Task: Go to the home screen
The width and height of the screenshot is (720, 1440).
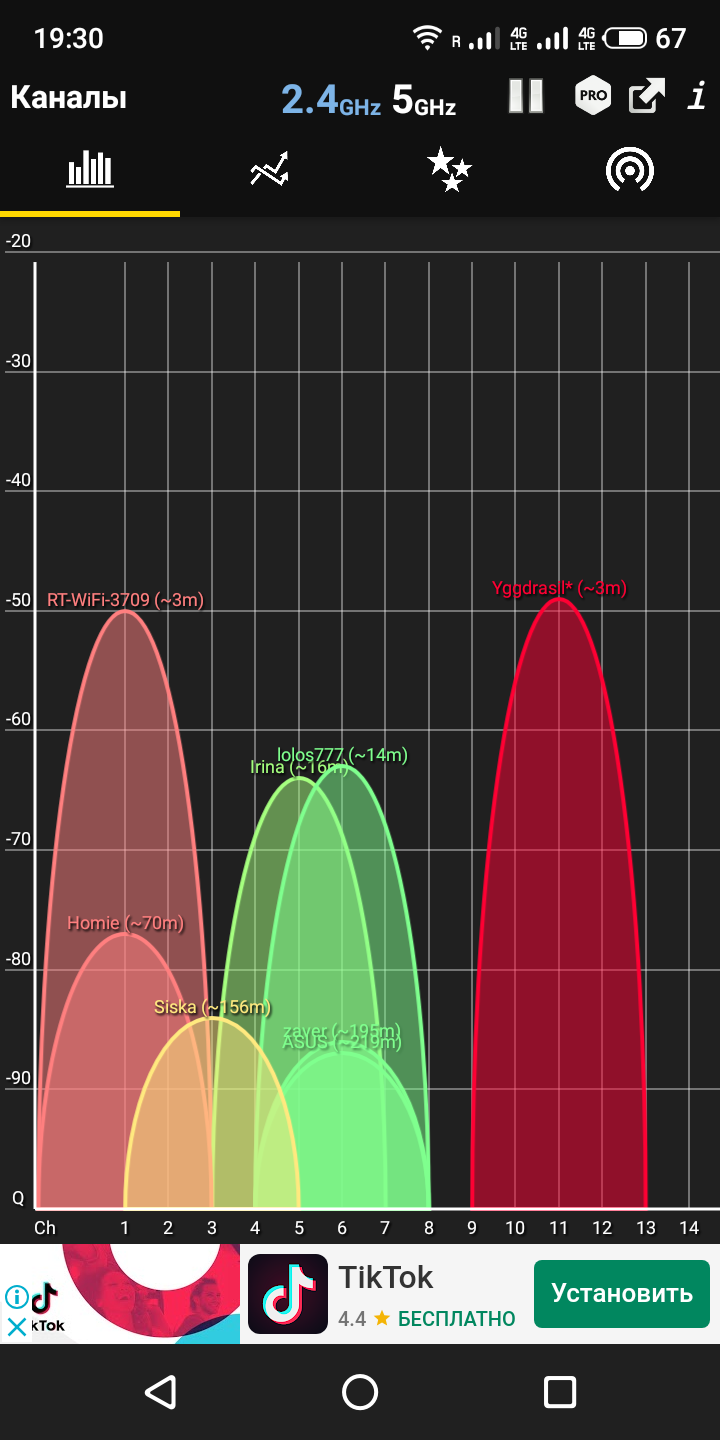Action: pos(360,1391)
